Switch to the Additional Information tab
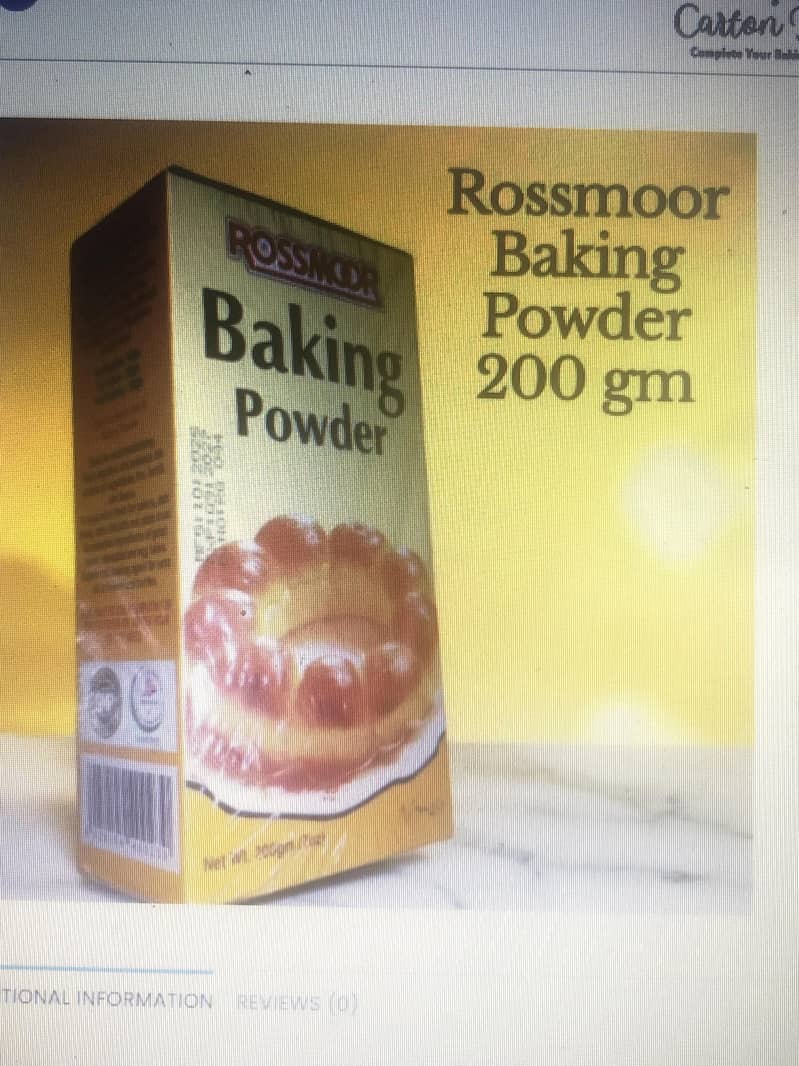This screenshot has width=799, height=1066. pyautogui.click(x=106, y=1000)
